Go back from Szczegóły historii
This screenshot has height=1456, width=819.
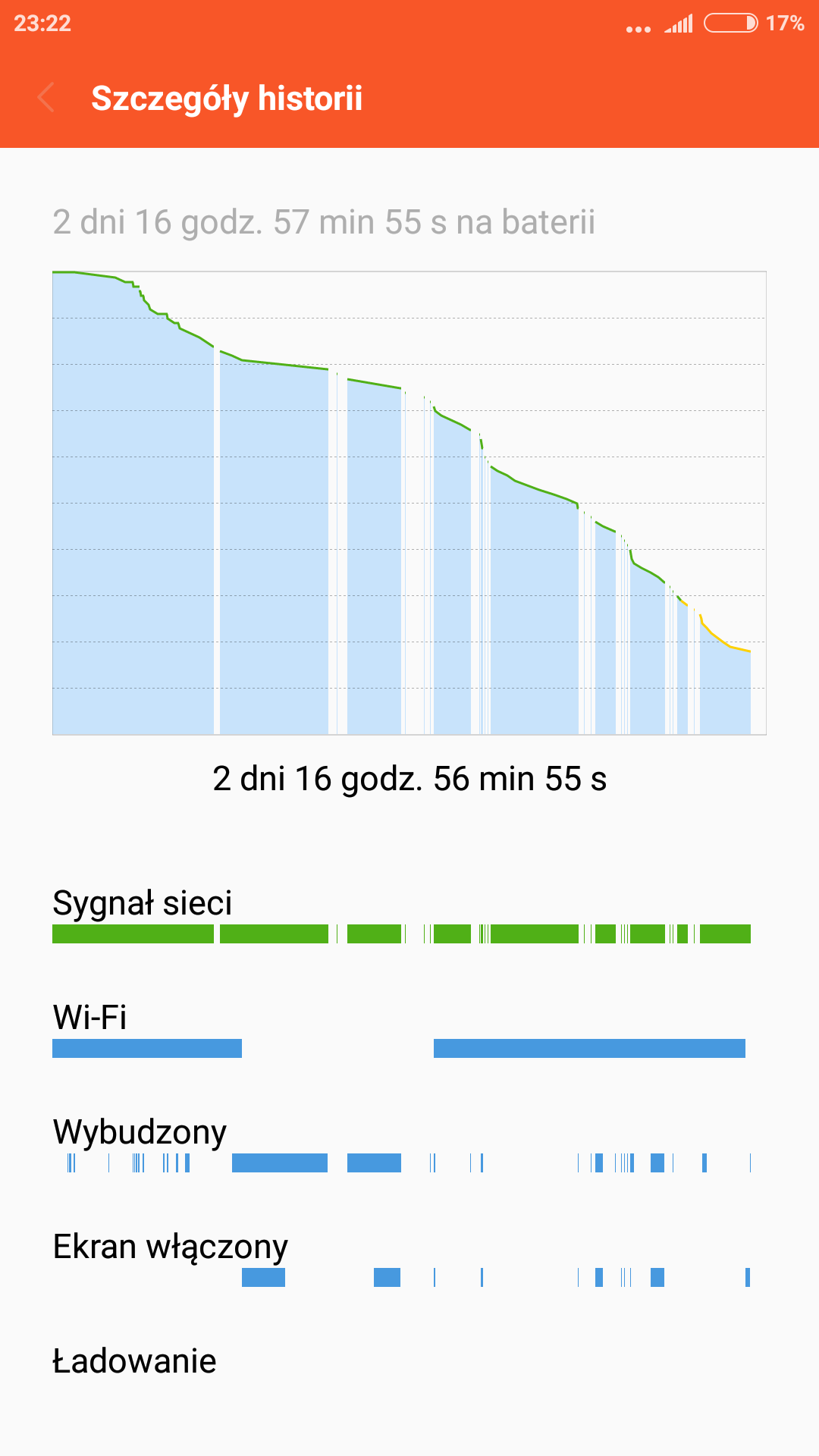tap(46, 98)
